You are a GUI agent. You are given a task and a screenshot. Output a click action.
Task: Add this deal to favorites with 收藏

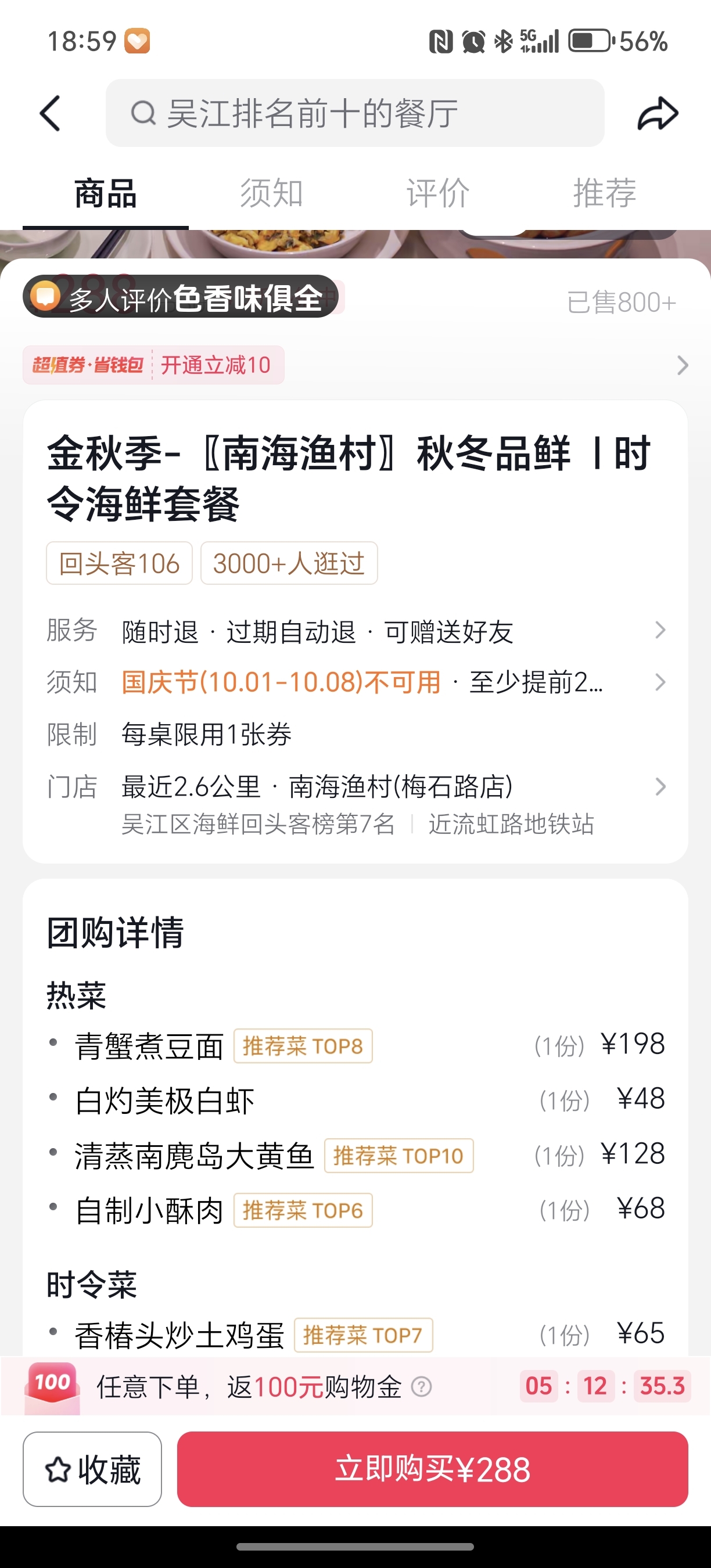point(92,1469)
